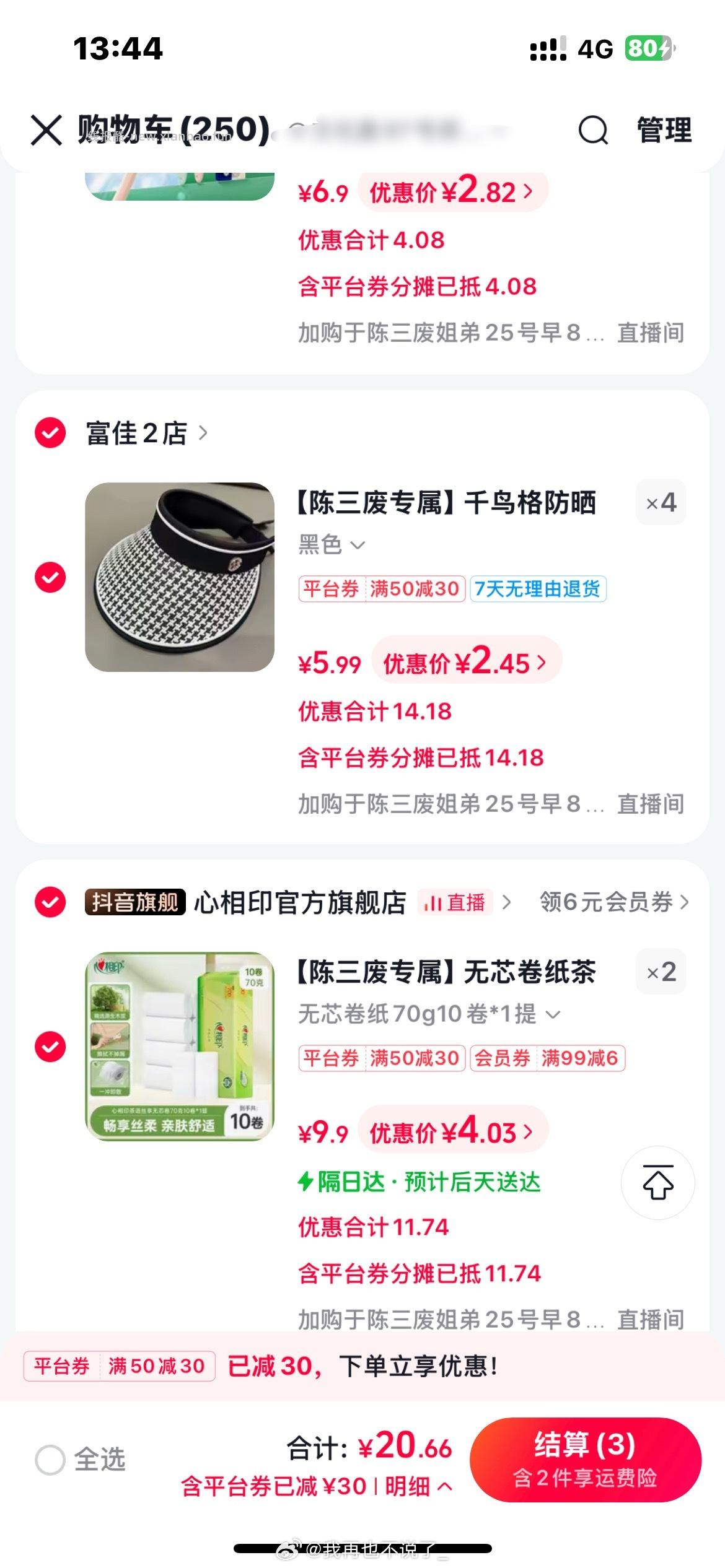Select the 富佳2店 store checkbox

(50, 433)
